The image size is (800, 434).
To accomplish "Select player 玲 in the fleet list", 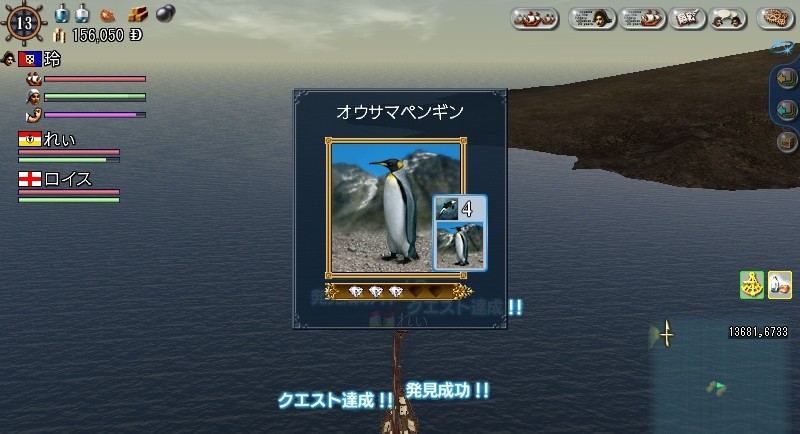I will click(52, 60).
